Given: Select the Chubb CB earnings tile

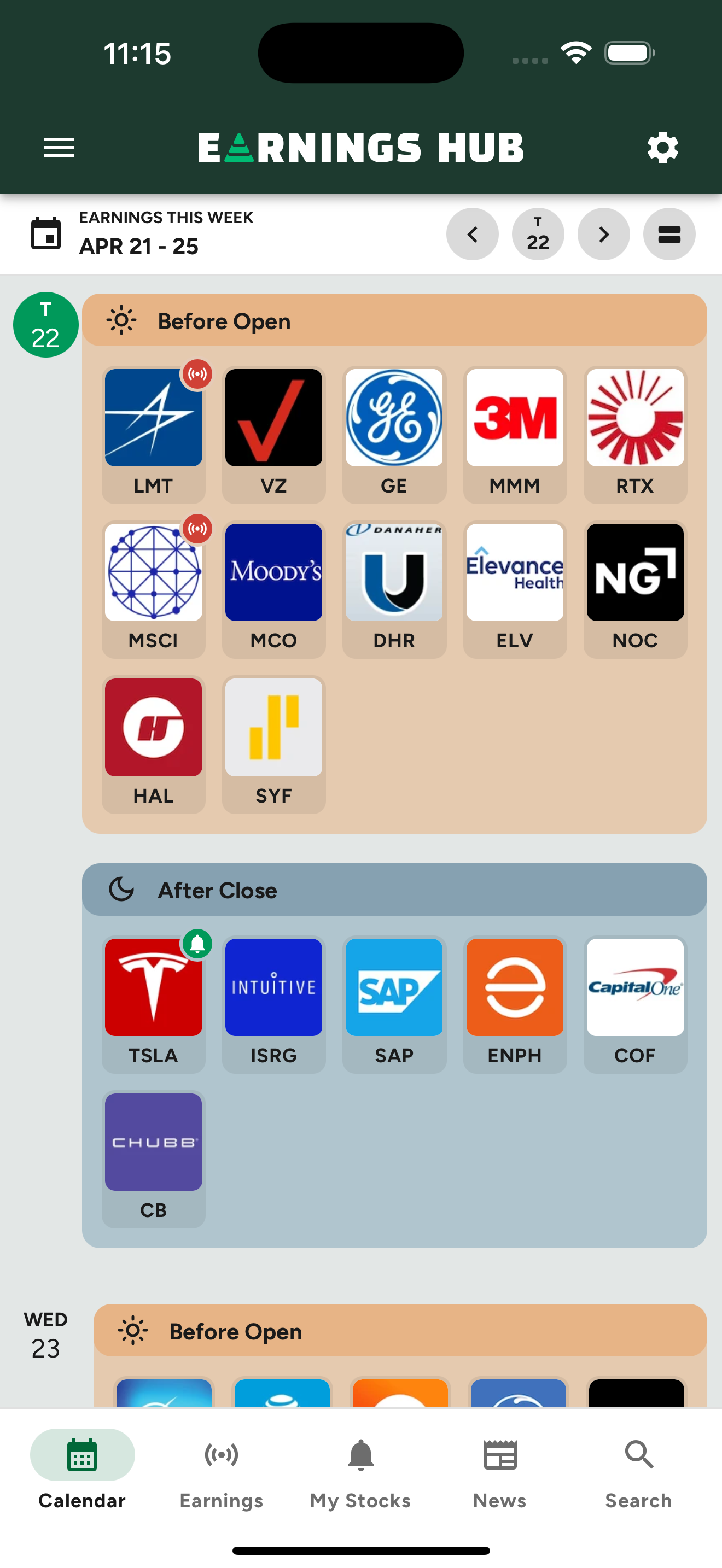Looking at the screenshot, I should click(x=153, y=1142).
